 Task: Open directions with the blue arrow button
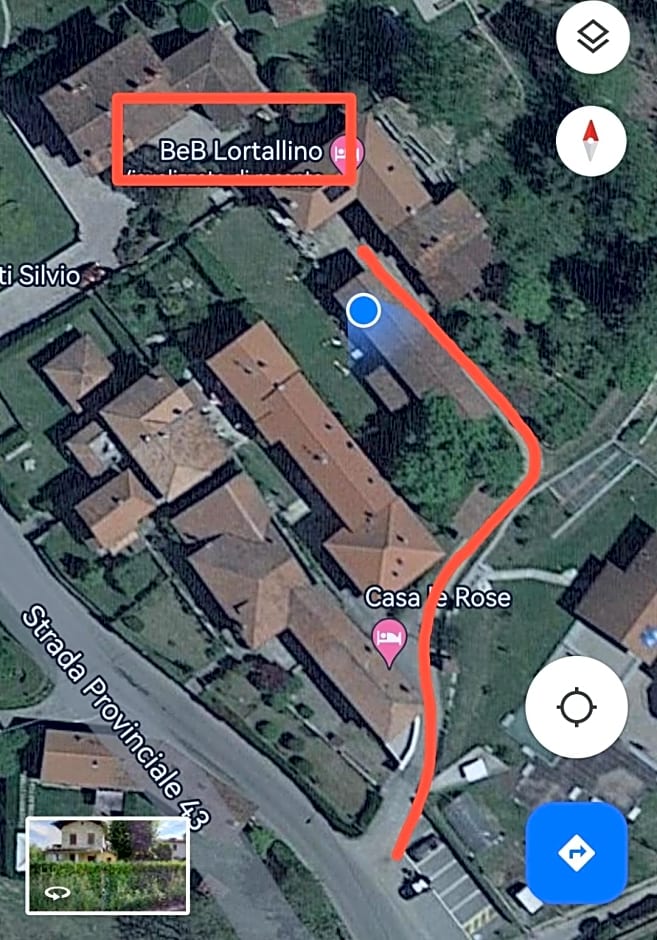[576, 853]
